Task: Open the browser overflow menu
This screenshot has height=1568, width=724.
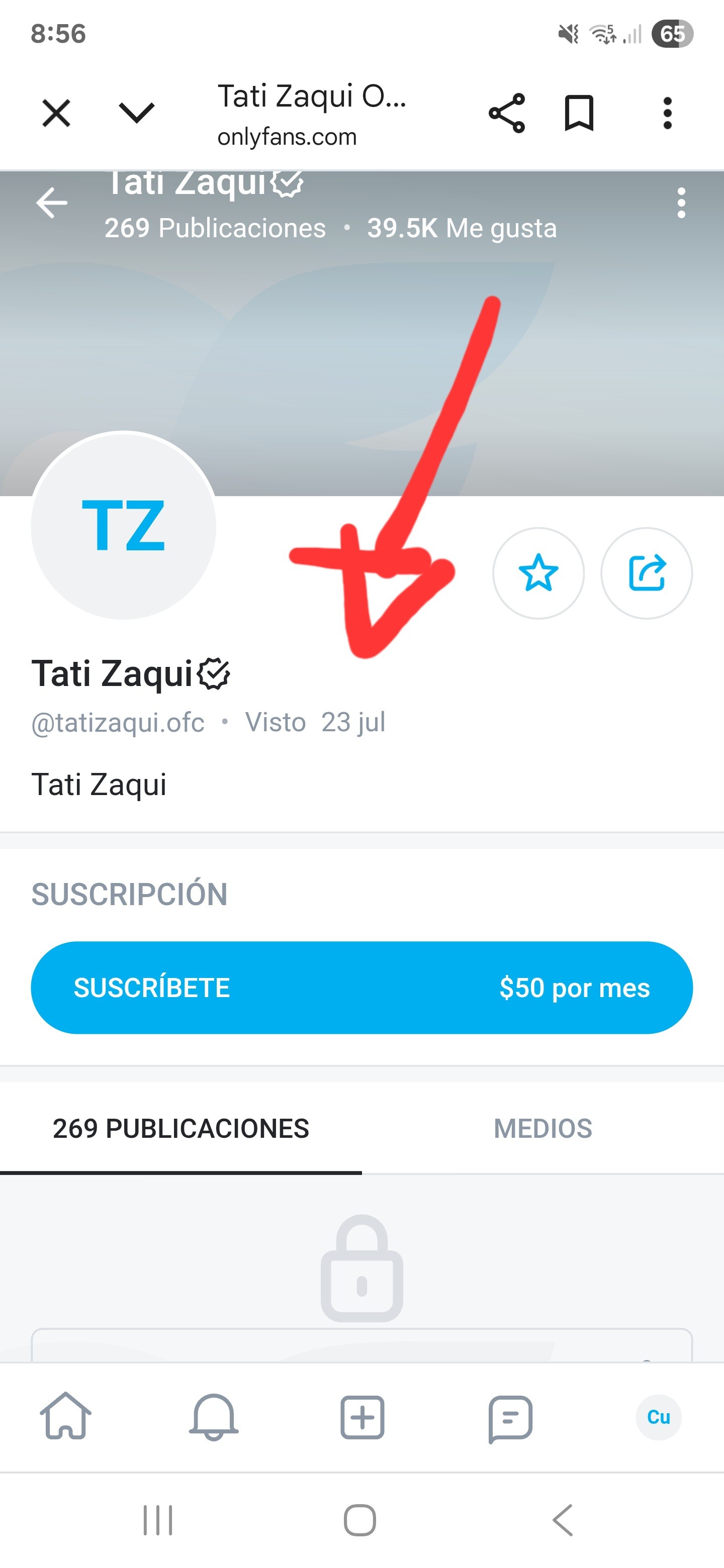Action: coord(667,113)
